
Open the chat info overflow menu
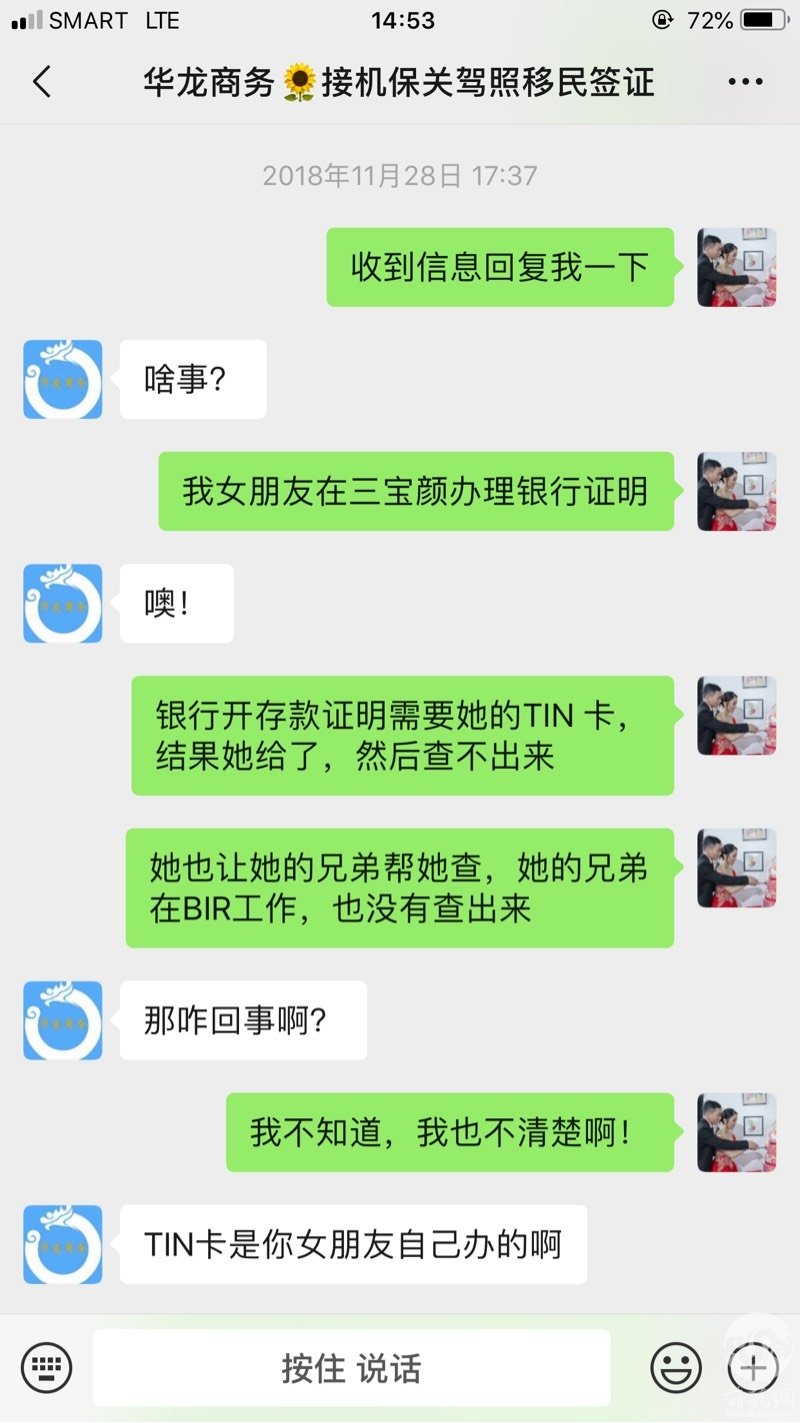745,82
